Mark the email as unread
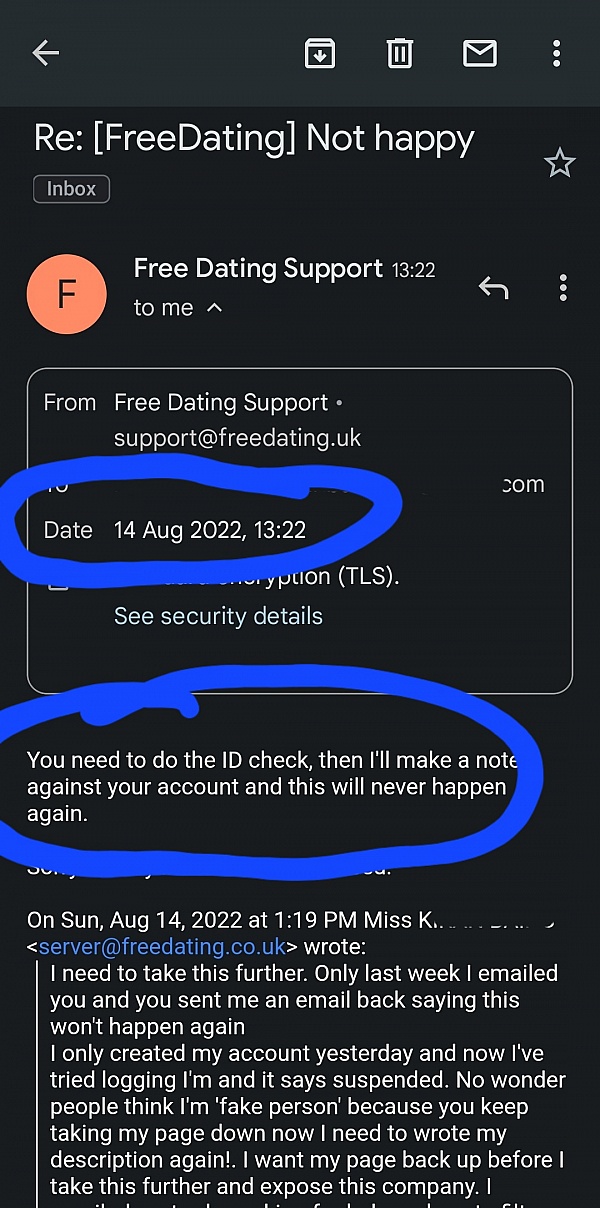The image size is (600, 1208). [x=480, y=53]
